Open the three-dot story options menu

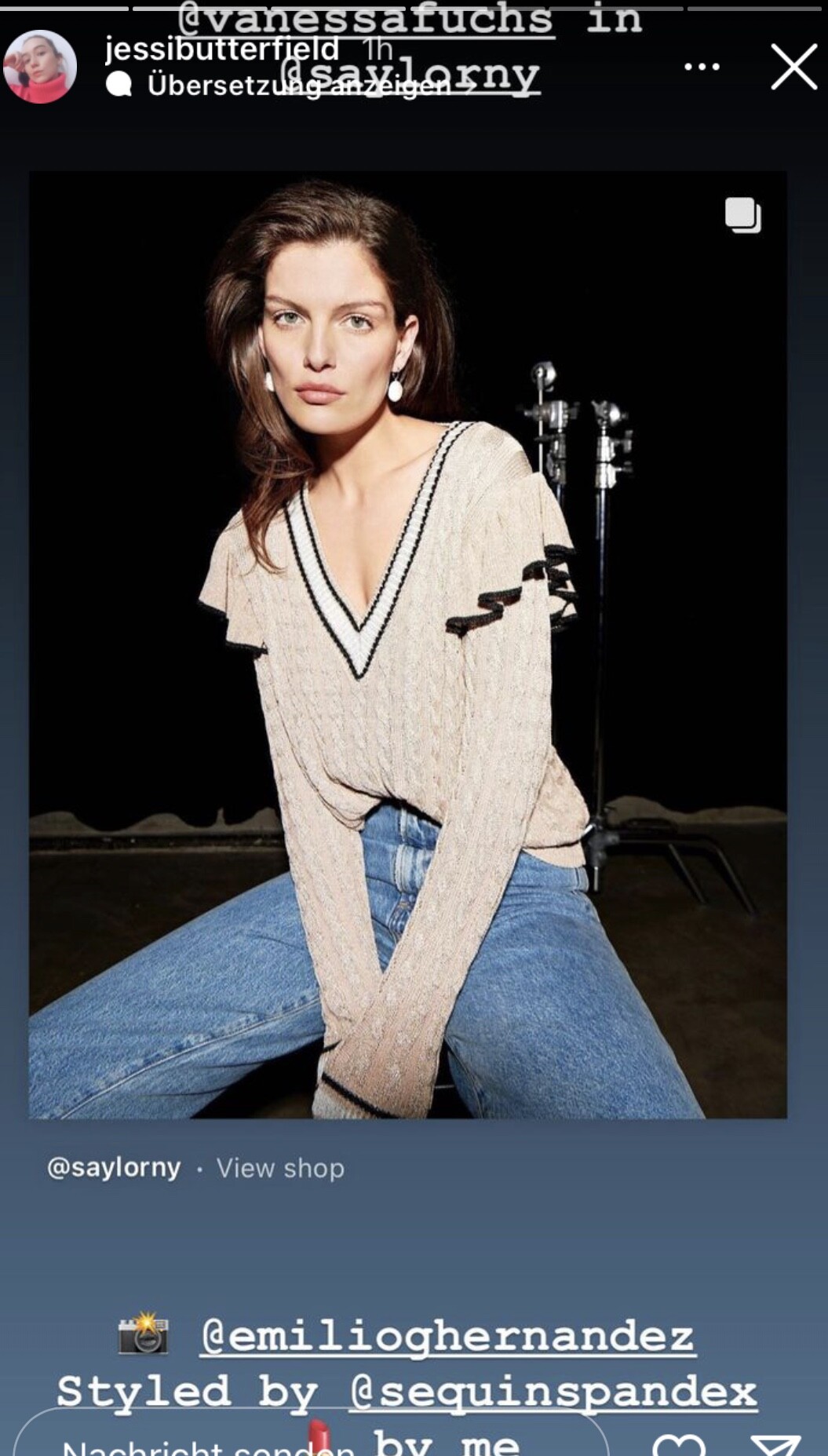click(x=702, y=67)
